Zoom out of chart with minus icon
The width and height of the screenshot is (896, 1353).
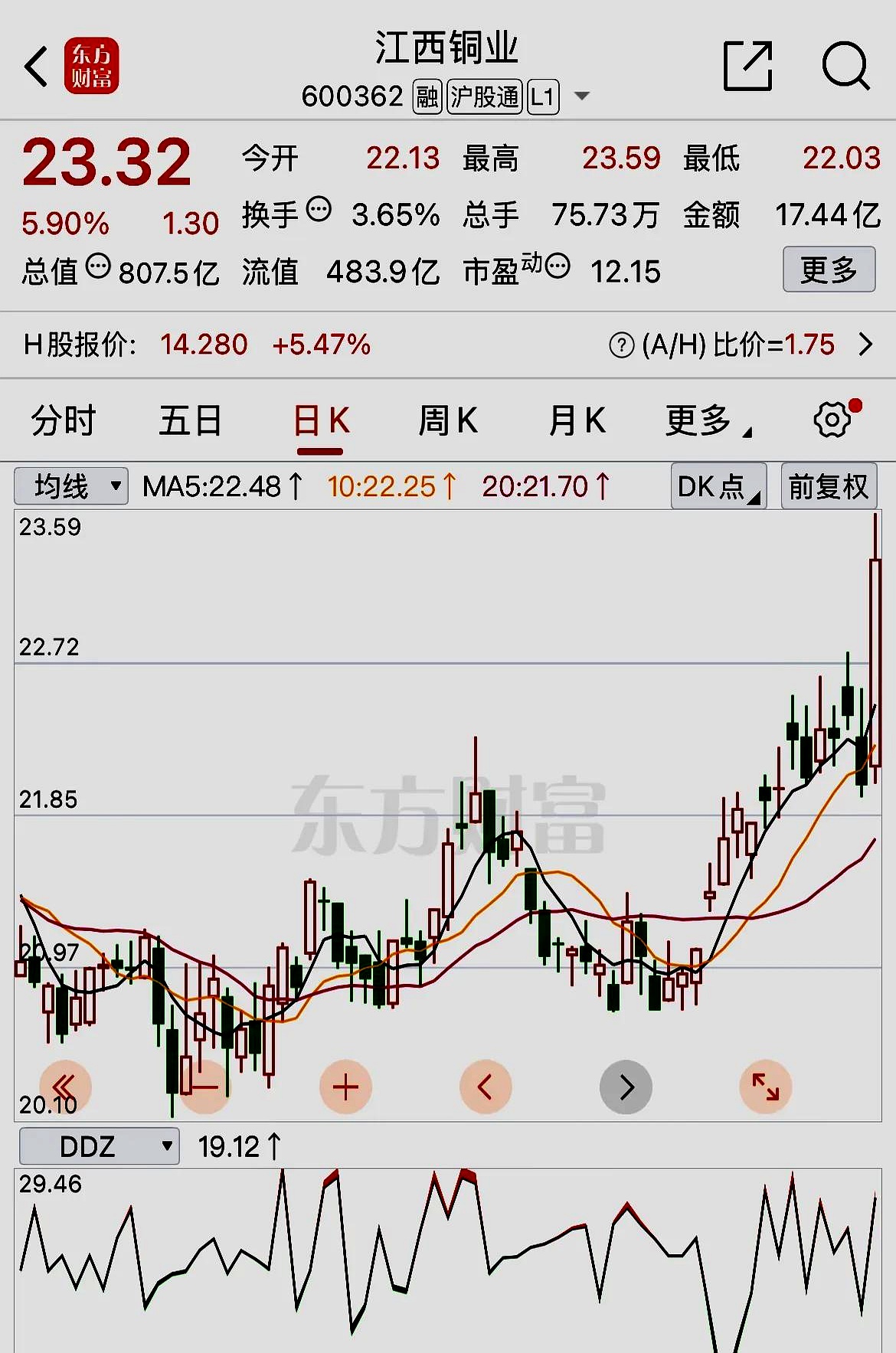point(203,1087)
